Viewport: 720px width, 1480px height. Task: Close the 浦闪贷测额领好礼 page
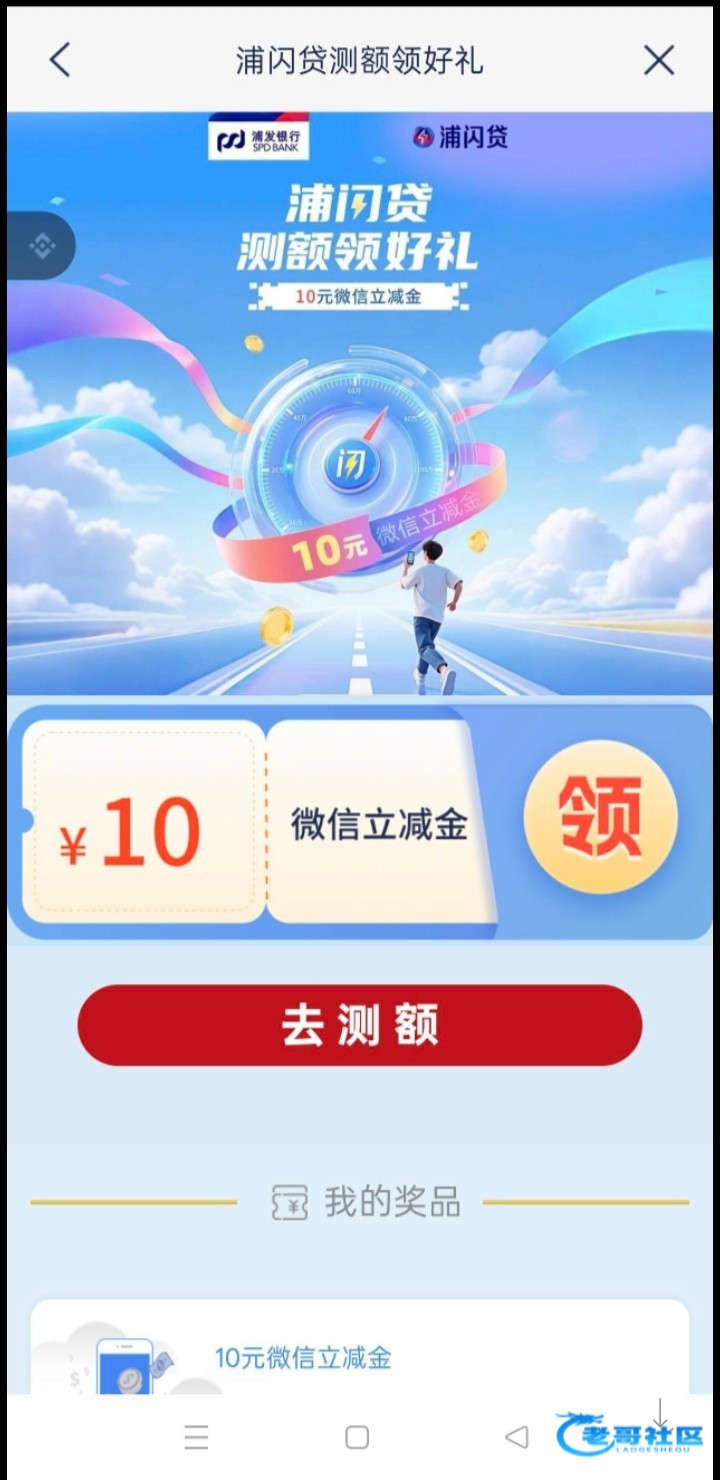click(659, 61)
